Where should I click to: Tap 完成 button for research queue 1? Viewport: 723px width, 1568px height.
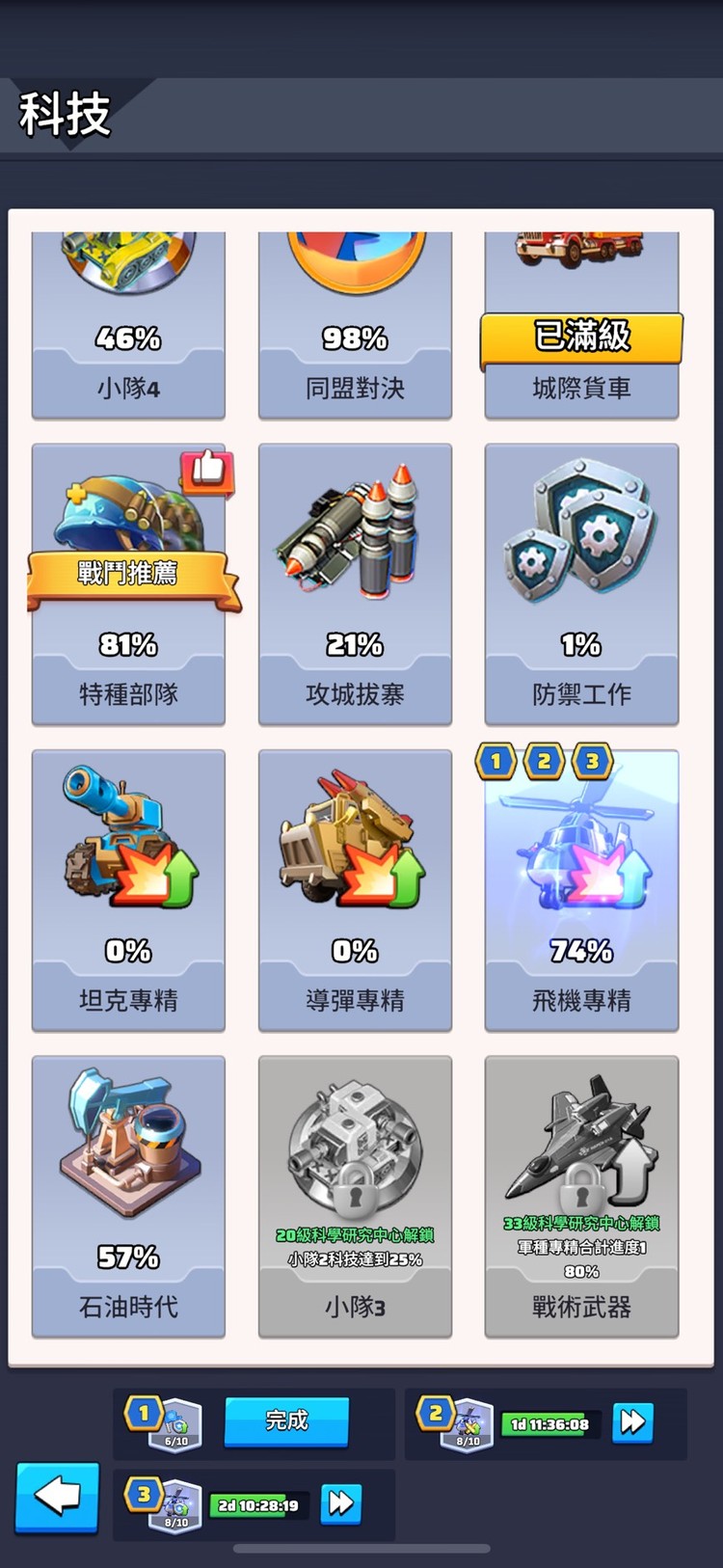(x=286, y=1421)
